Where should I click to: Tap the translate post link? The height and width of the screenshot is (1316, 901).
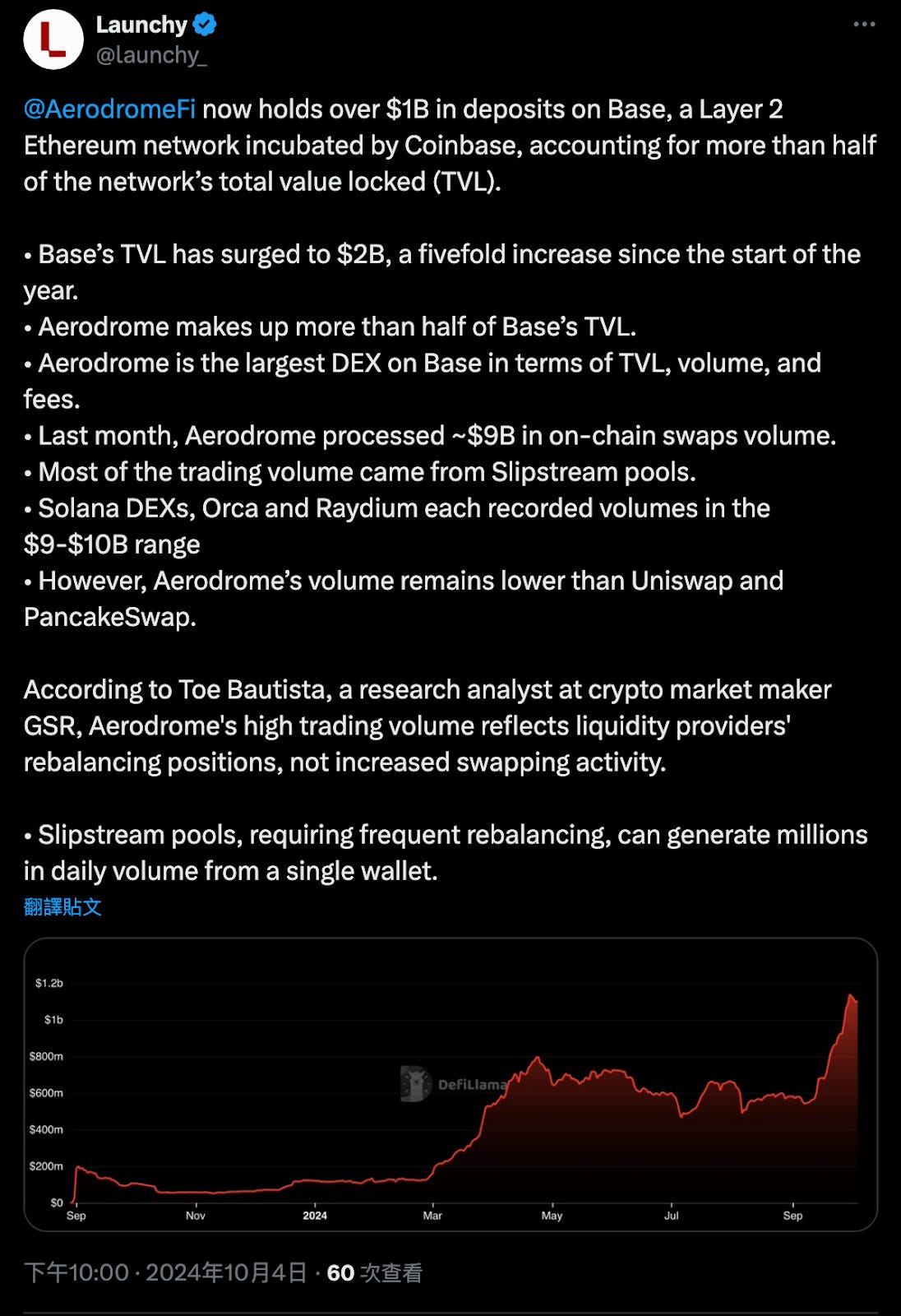click(62, 907)
